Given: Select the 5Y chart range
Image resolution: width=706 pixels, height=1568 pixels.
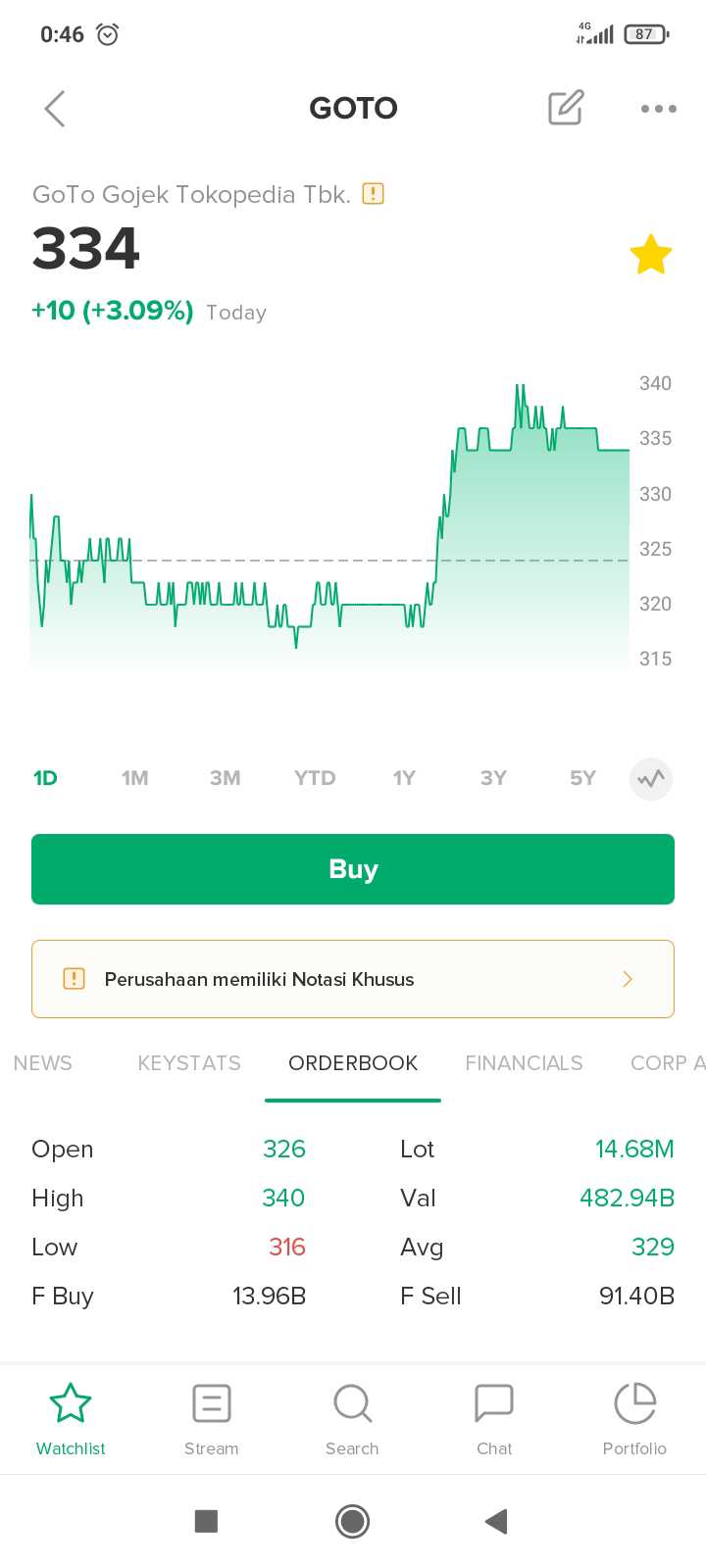Looking at the screenshot, I should click(581, 777).
